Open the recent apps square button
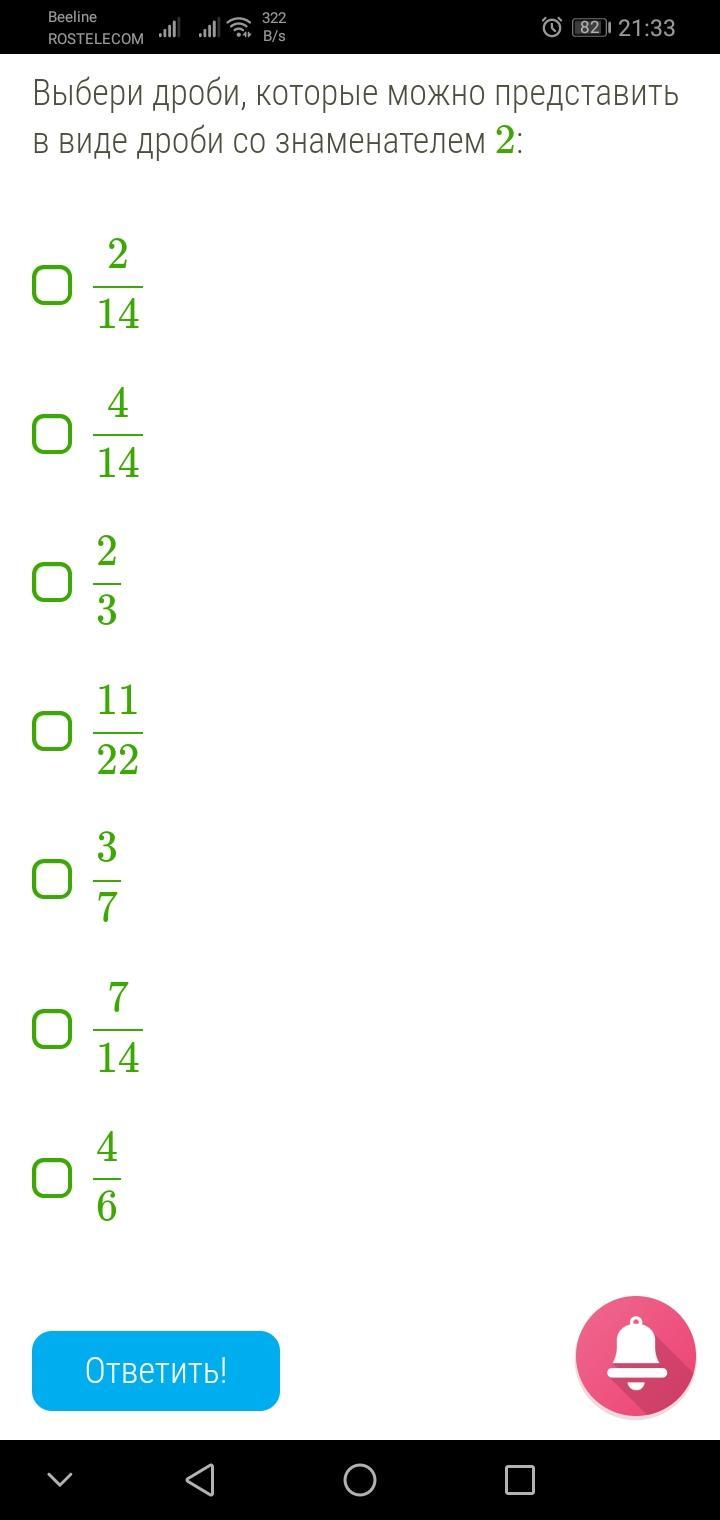 click(520, 1480)
